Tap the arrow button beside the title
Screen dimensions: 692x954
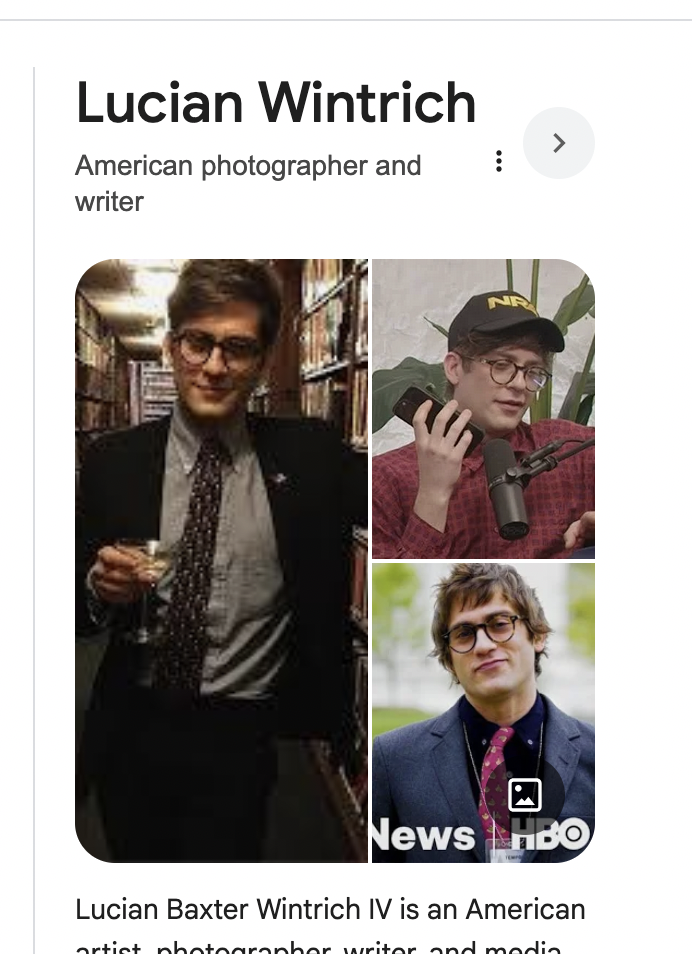click(559, 143)
